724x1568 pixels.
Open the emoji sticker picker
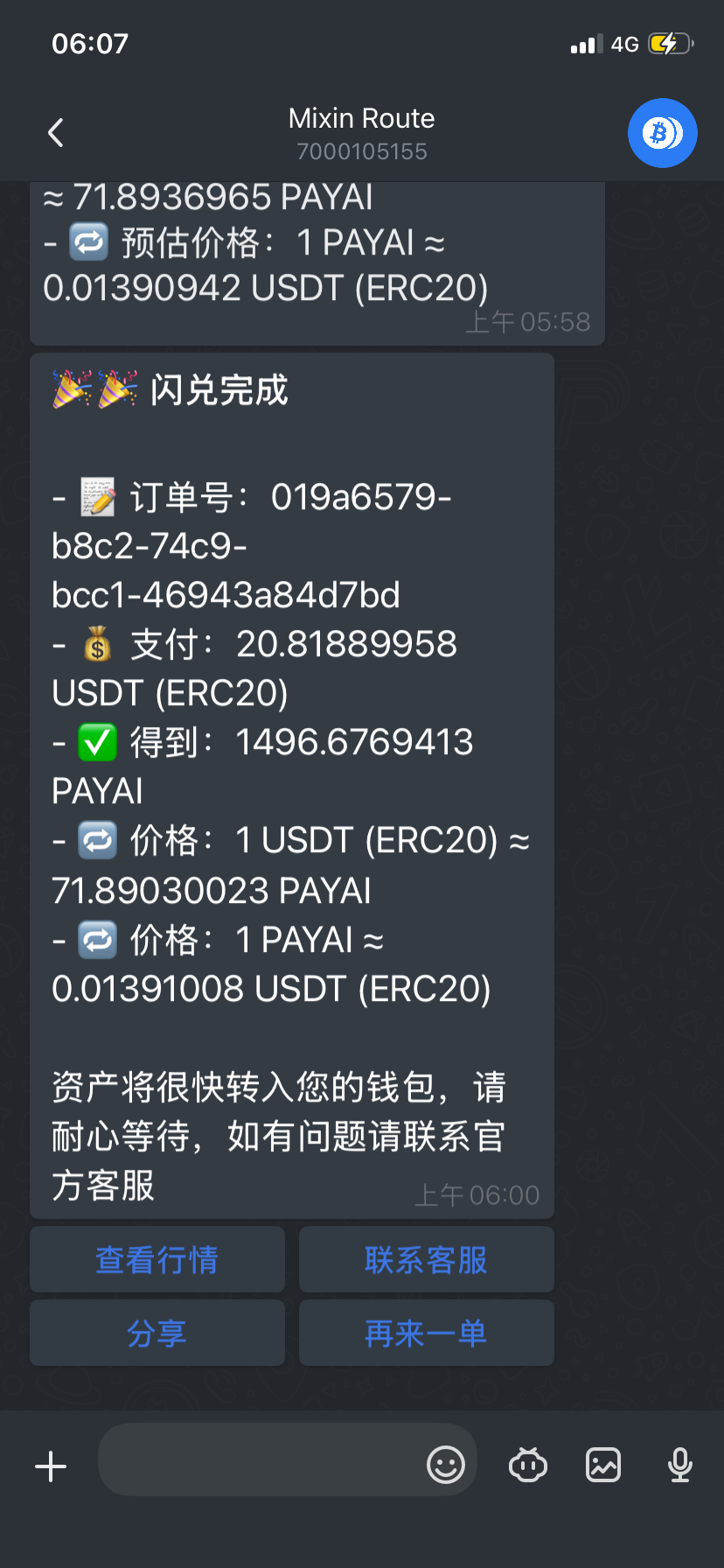pyautogui.click(x=445, y=1464)
